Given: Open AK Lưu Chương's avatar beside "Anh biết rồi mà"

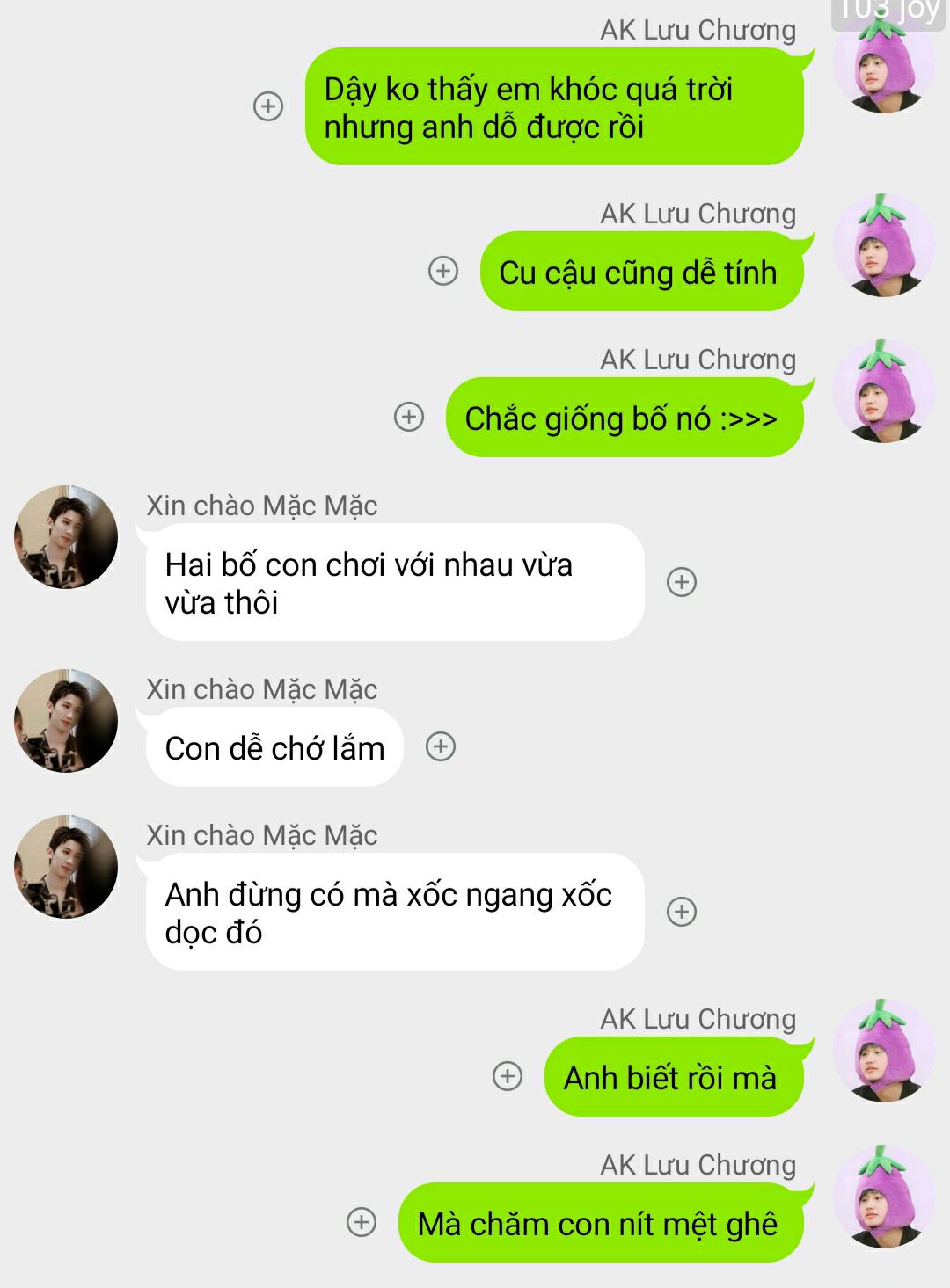Looking at the screenshot, I should tap(883, 1051).
